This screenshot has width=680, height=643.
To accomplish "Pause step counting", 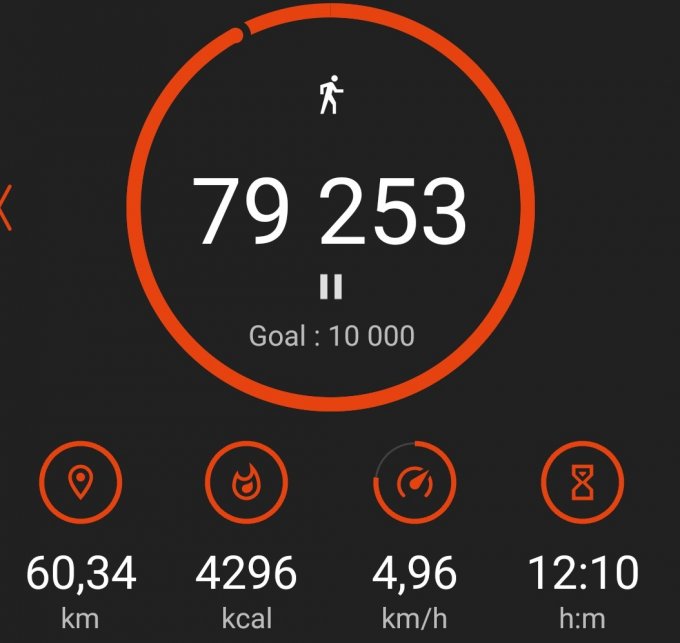I will coord(331,288).
